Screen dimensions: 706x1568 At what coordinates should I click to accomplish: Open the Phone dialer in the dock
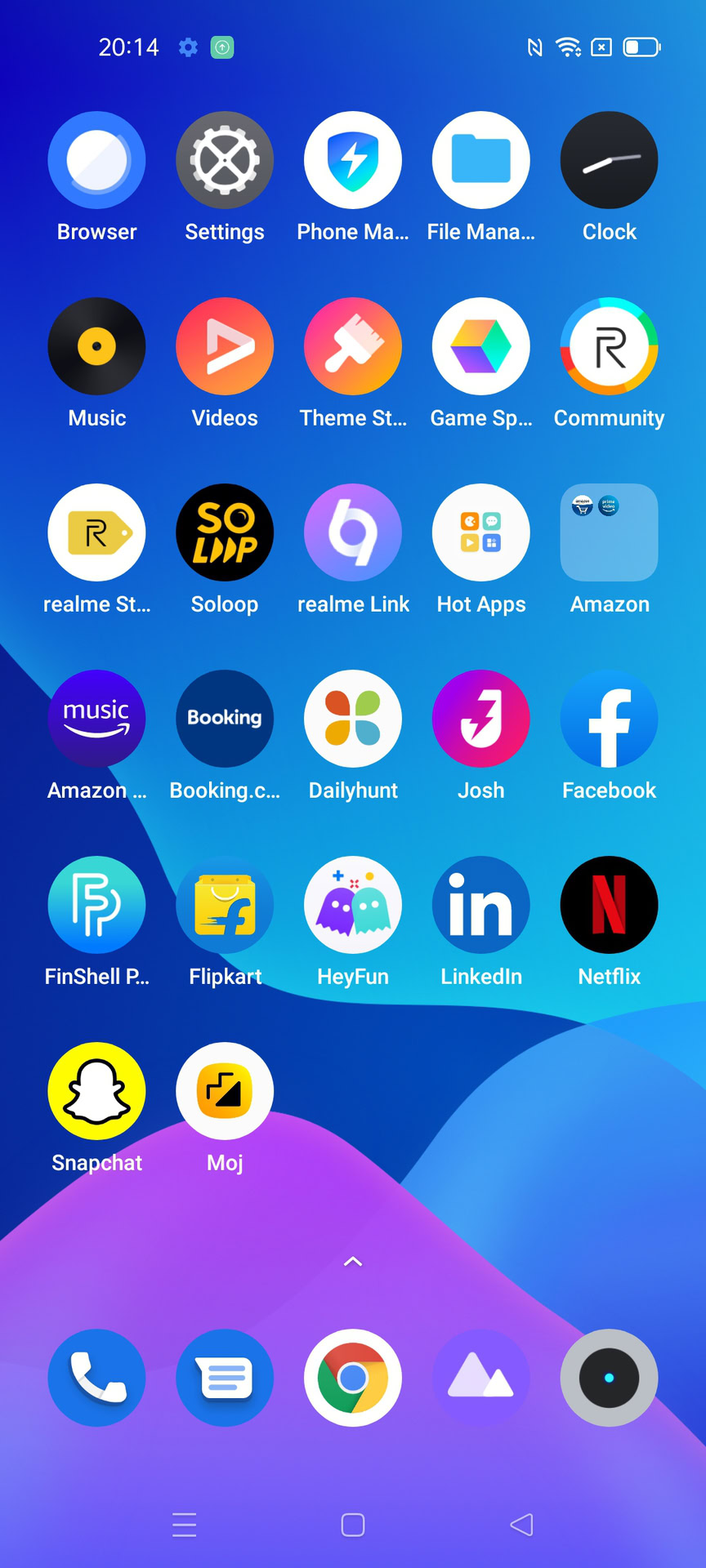tap(97, 1378)
